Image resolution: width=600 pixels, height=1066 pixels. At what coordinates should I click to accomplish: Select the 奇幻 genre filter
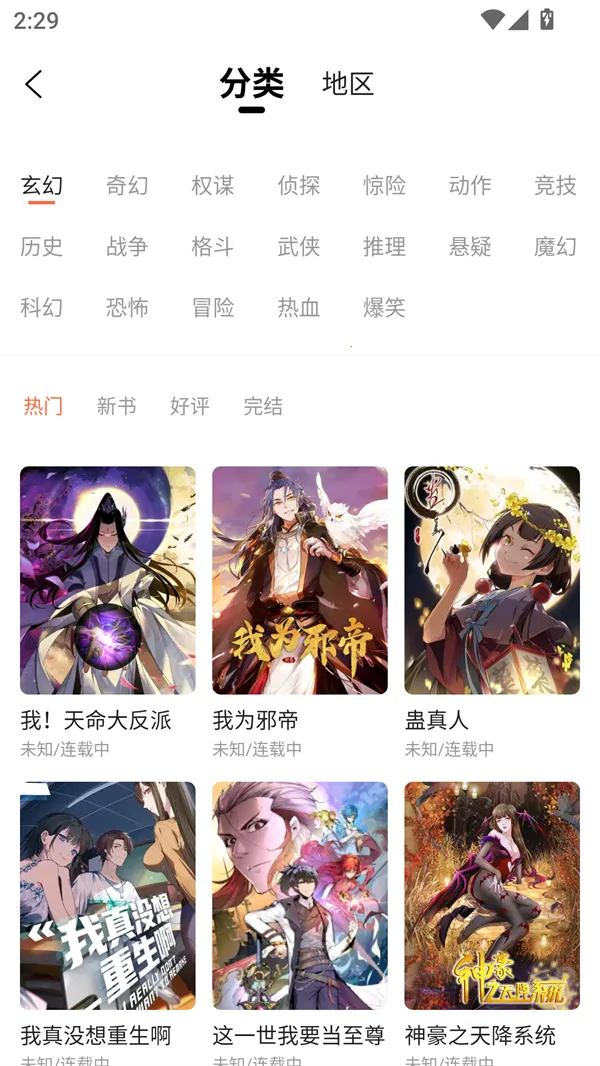coord(127,185)
